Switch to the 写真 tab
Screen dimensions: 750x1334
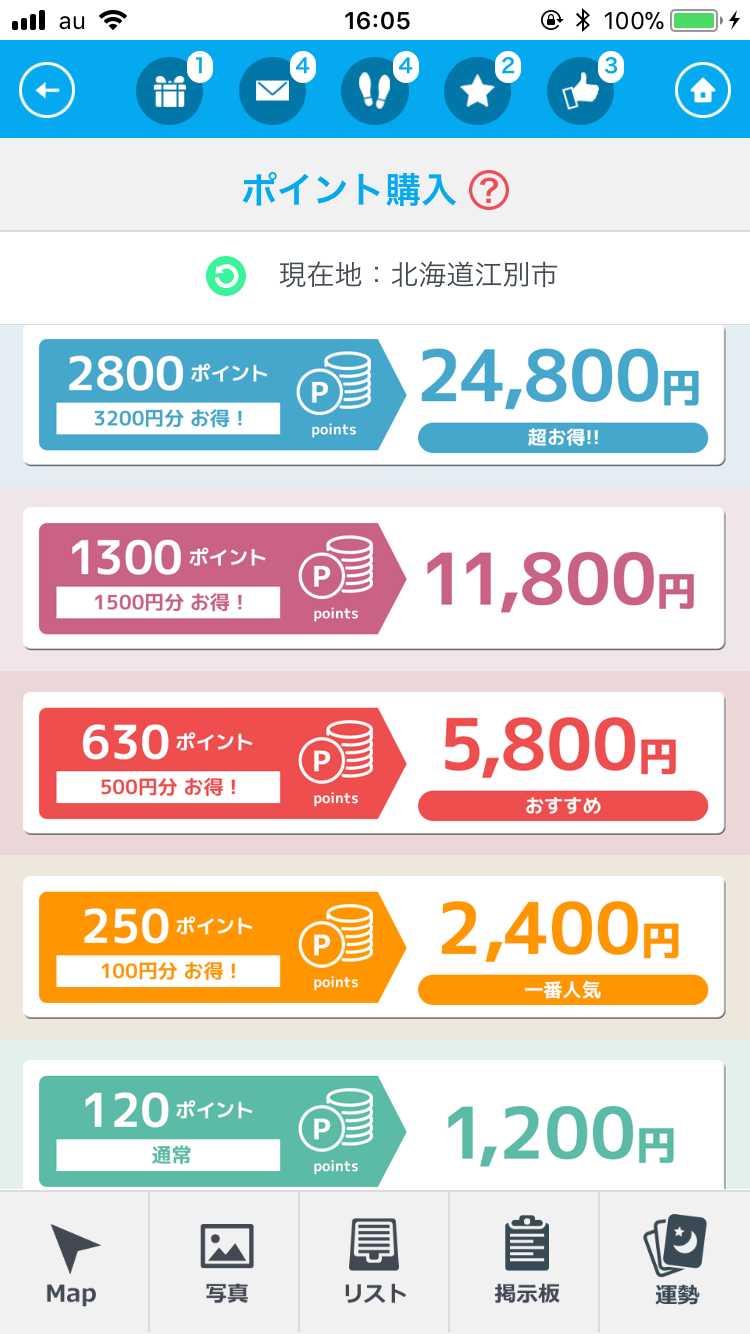[x=226, y=1264]
